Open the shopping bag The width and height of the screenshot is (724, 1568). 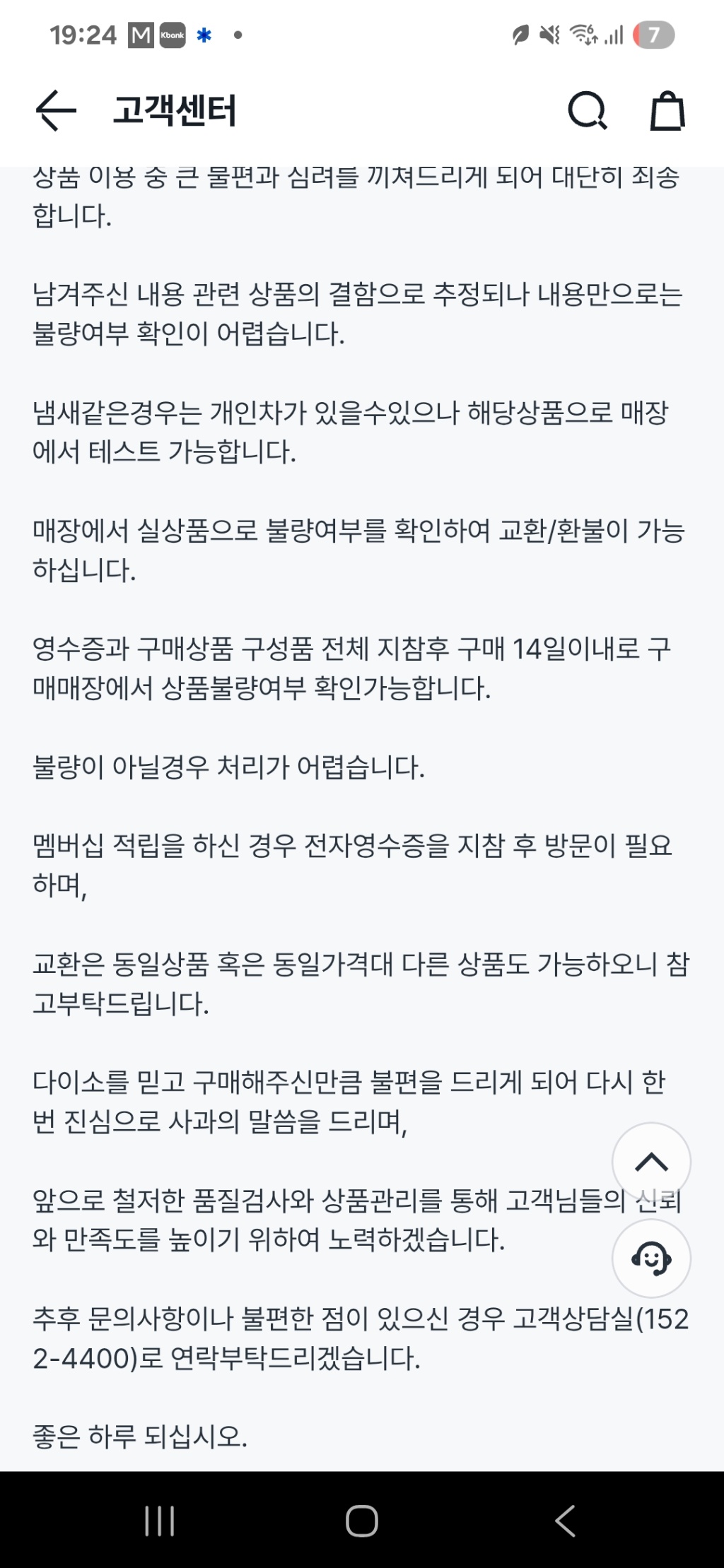point(667,112)
